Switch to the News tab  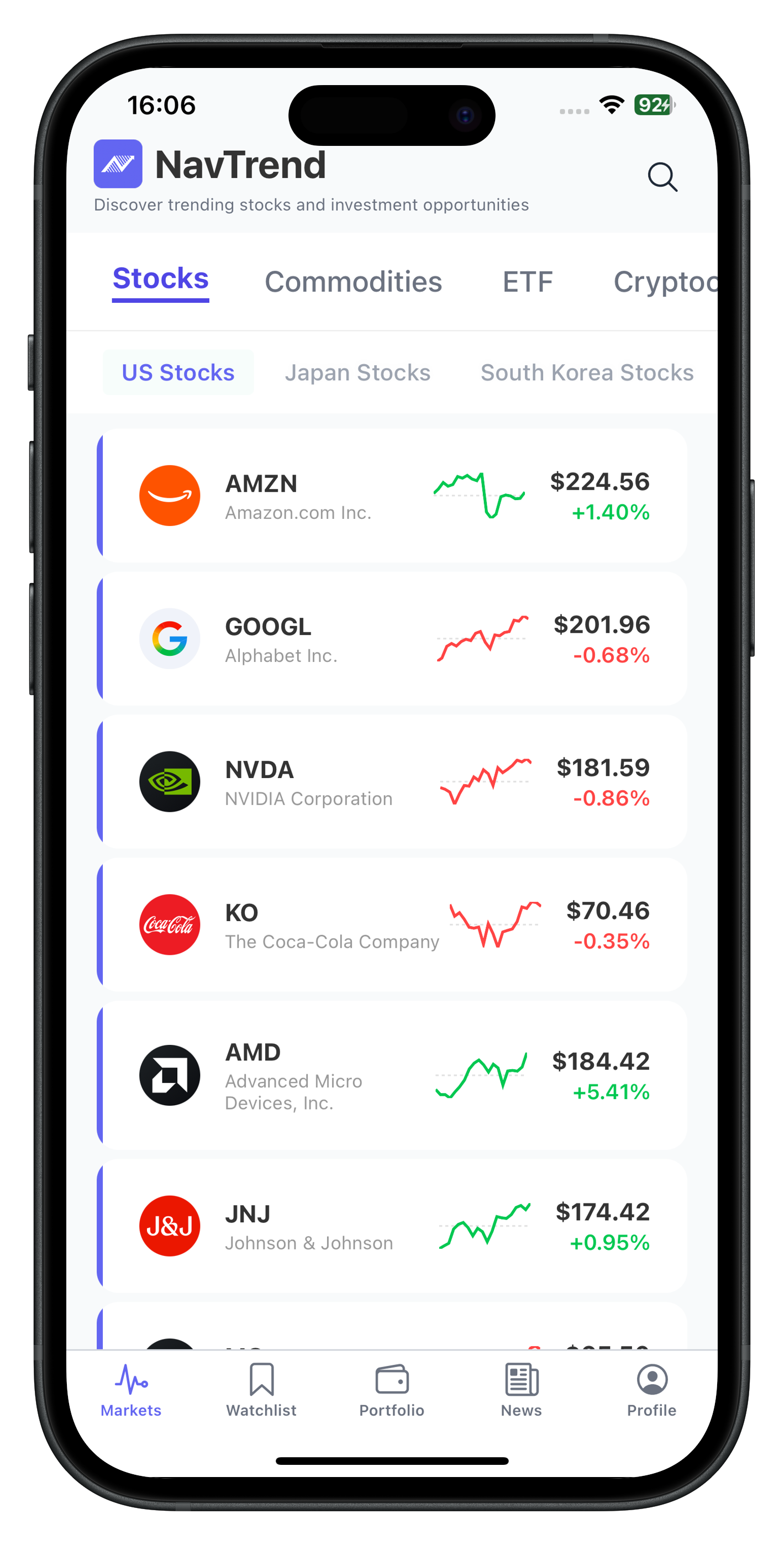[521, 1390]
